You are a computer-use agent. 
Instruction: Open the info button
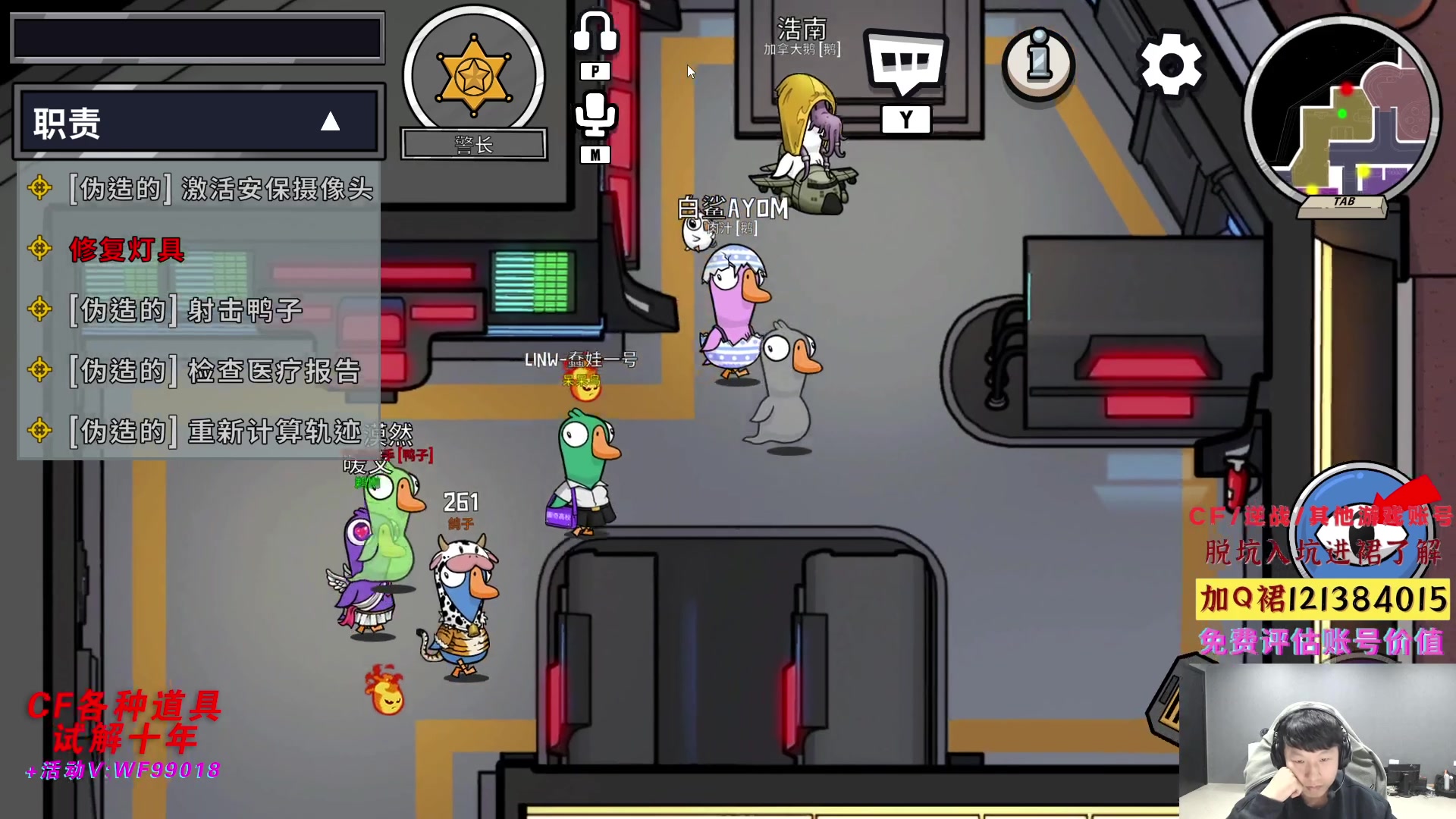1039,63
